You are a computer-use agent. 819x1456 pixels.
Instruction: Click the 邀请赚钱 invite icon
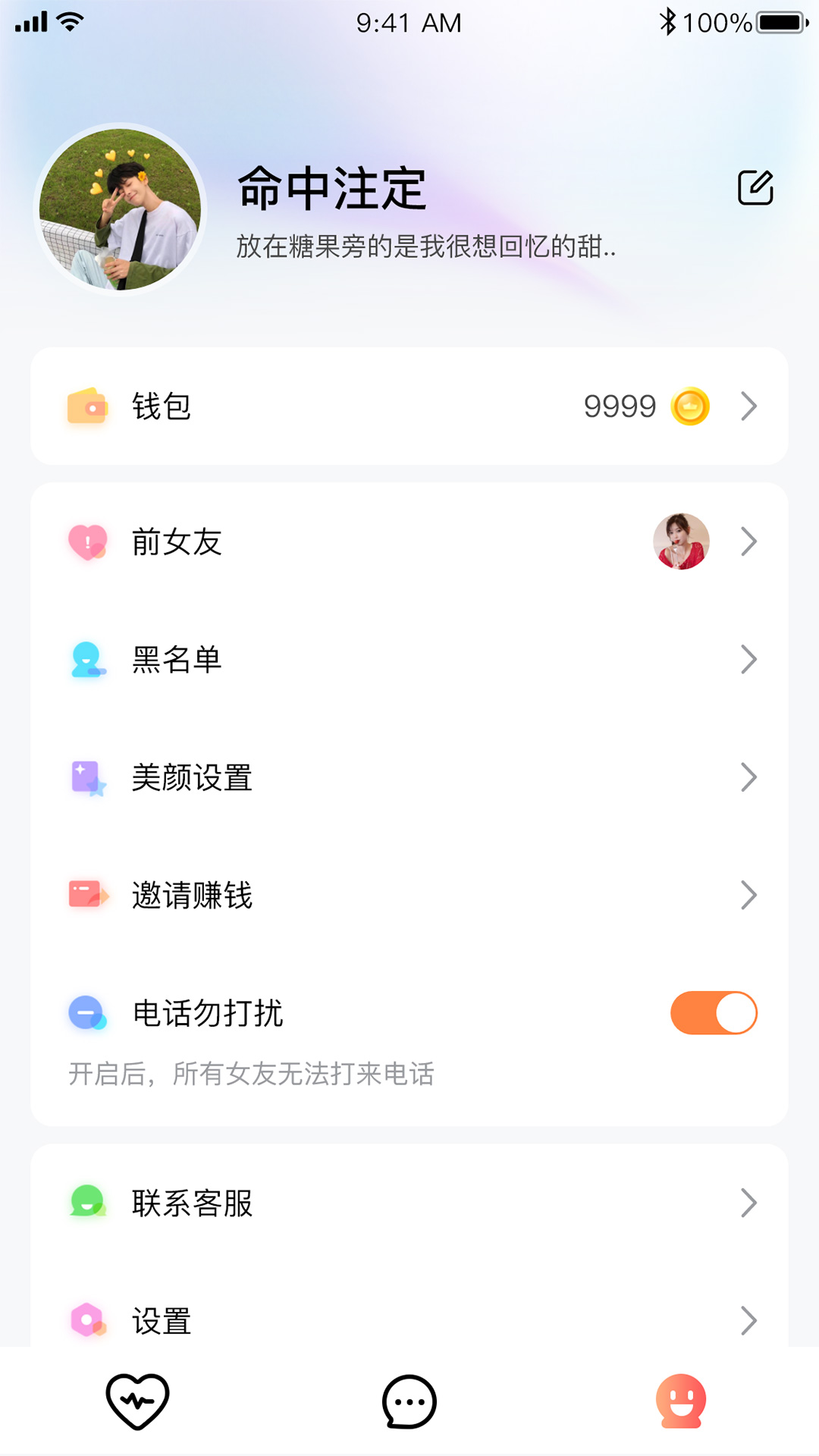pyautogui.click(x=87, y=895)
